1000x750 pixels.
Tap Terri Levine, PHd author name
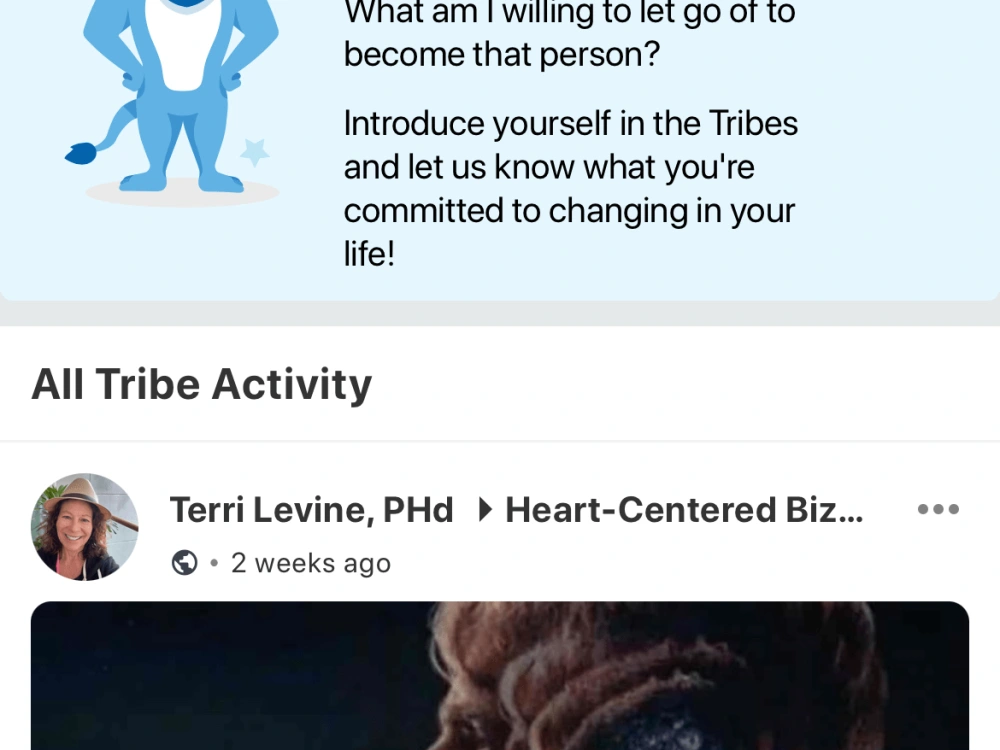311,510
